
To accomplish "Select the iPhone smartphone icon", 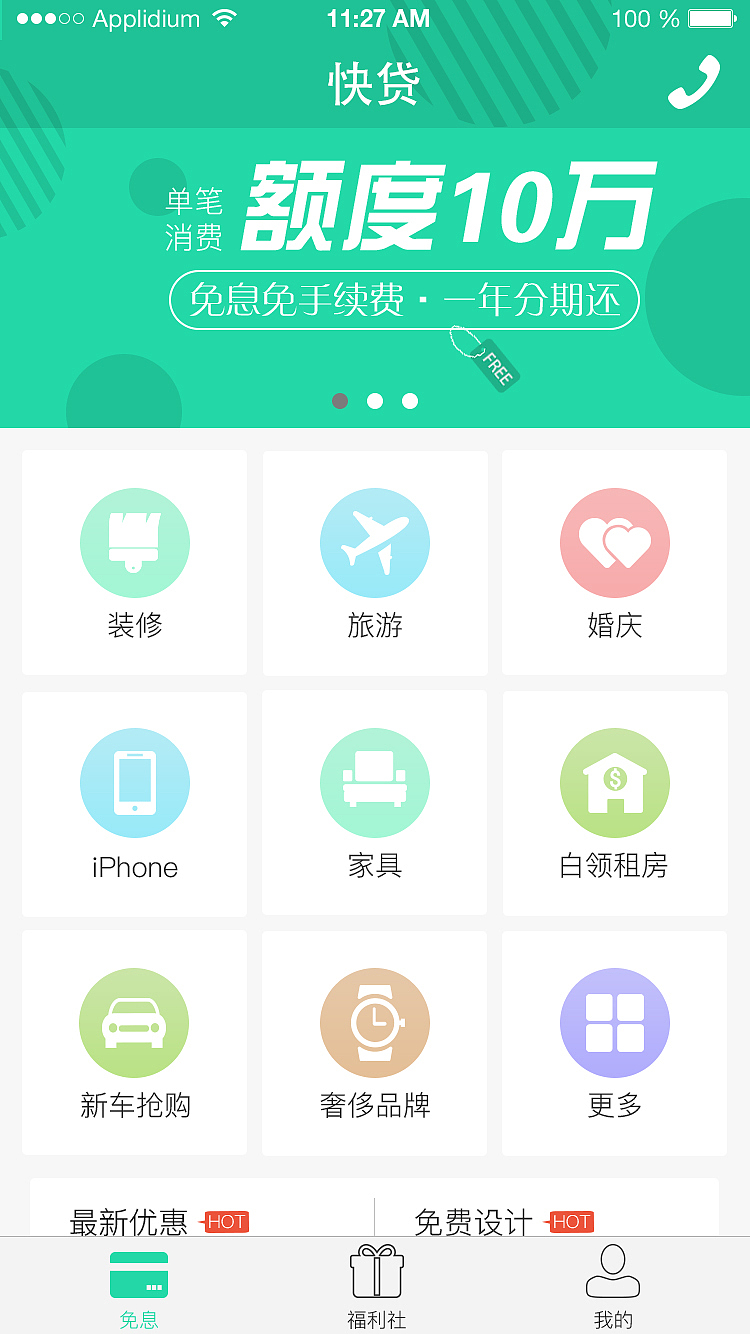I will pyautogui.click(x=135, y=783).
